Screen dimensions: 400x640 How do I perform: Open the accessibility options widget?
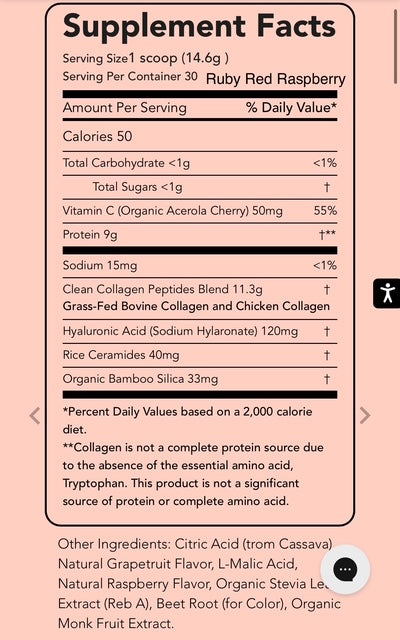[387, 293]
